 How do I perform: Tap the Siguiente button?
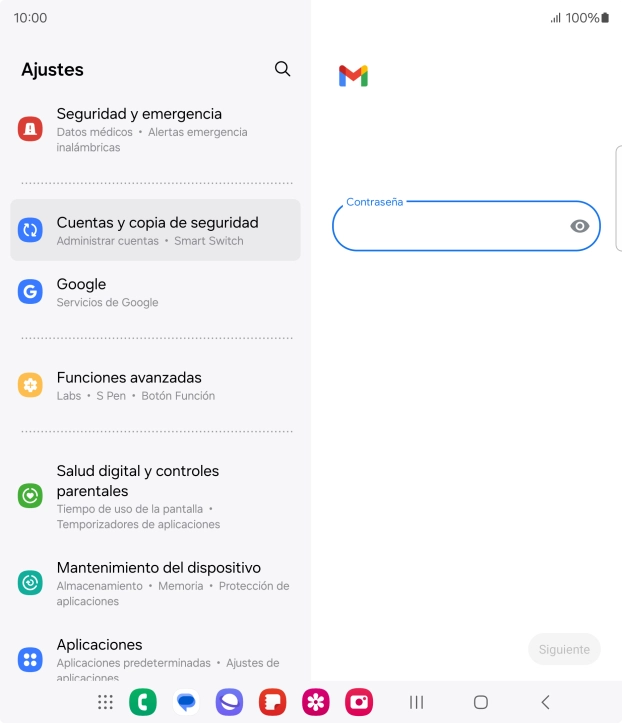tap(564, 649)
